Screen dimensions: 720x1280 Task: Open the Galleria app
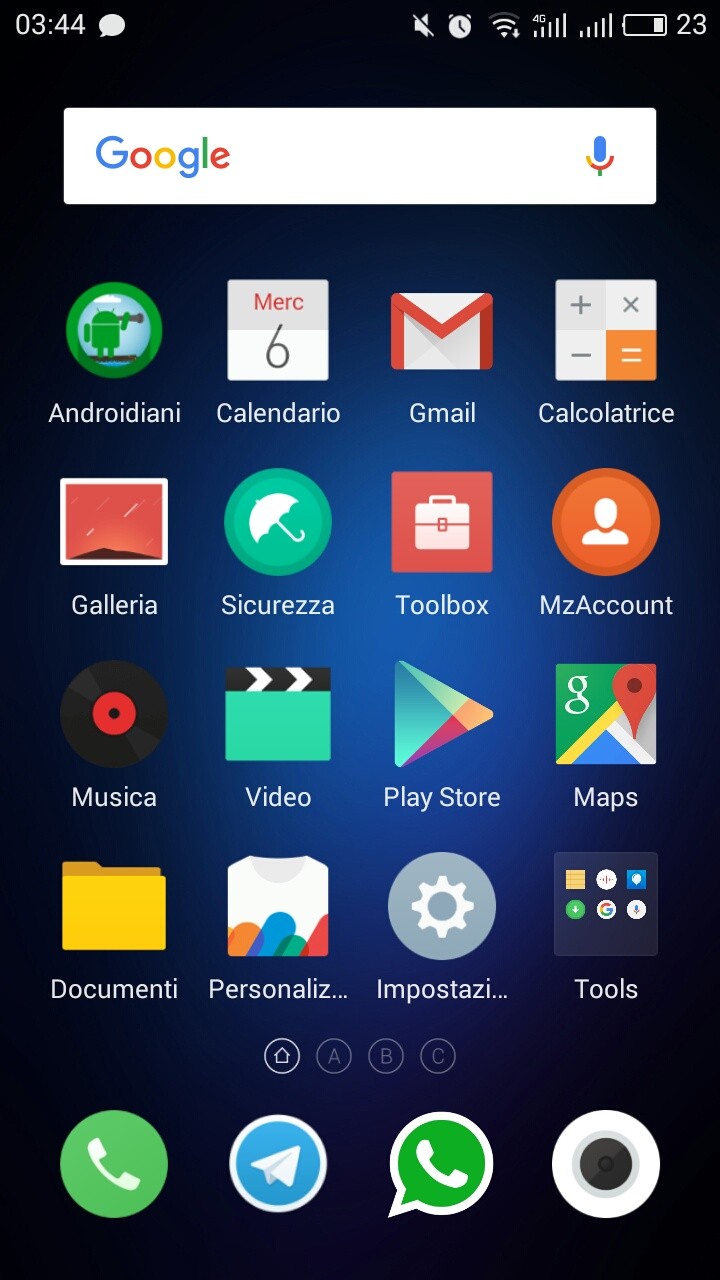(x=114, y=522)
